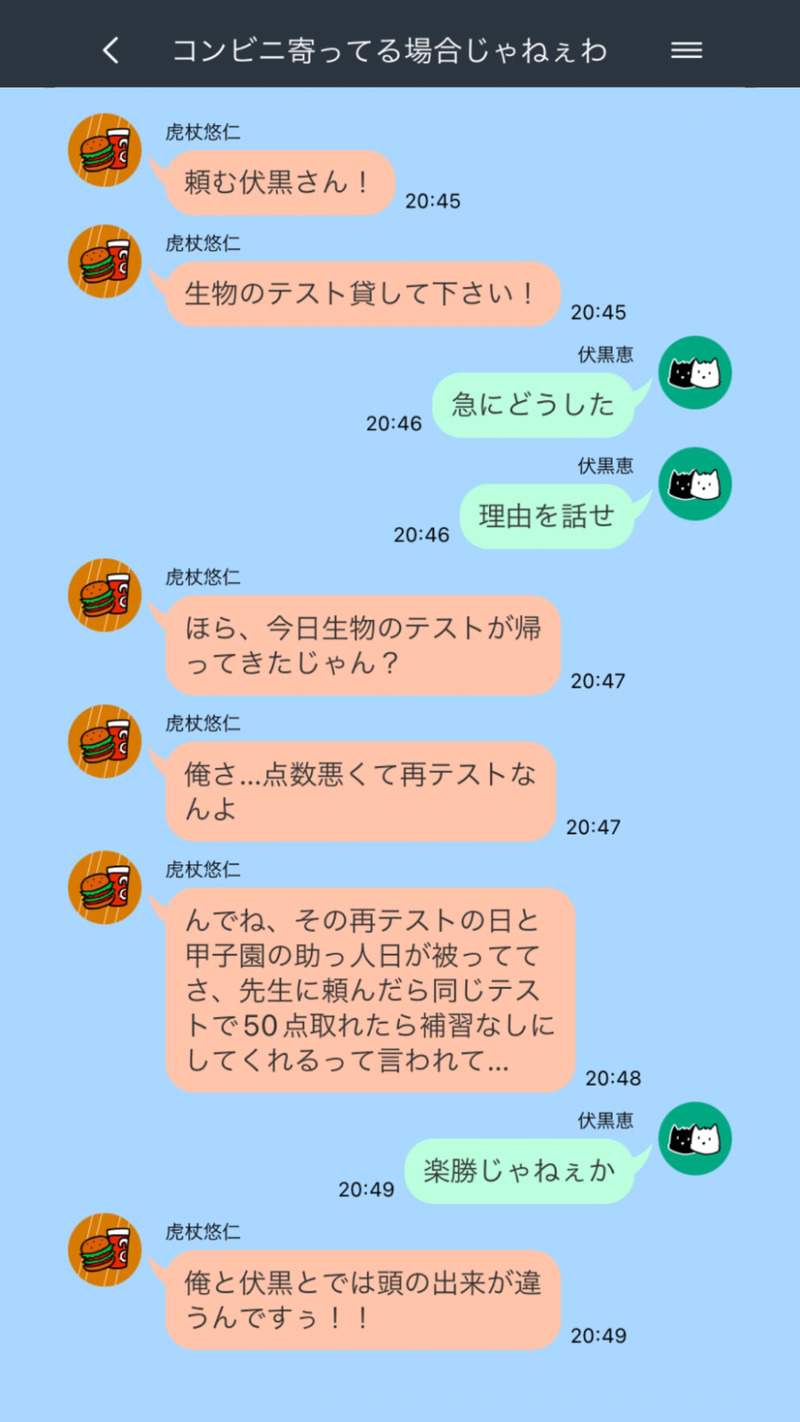The width and height of the screenshot is (800, 1422).
Task: Go back from the chat screen
Action: tap(111, 51)
